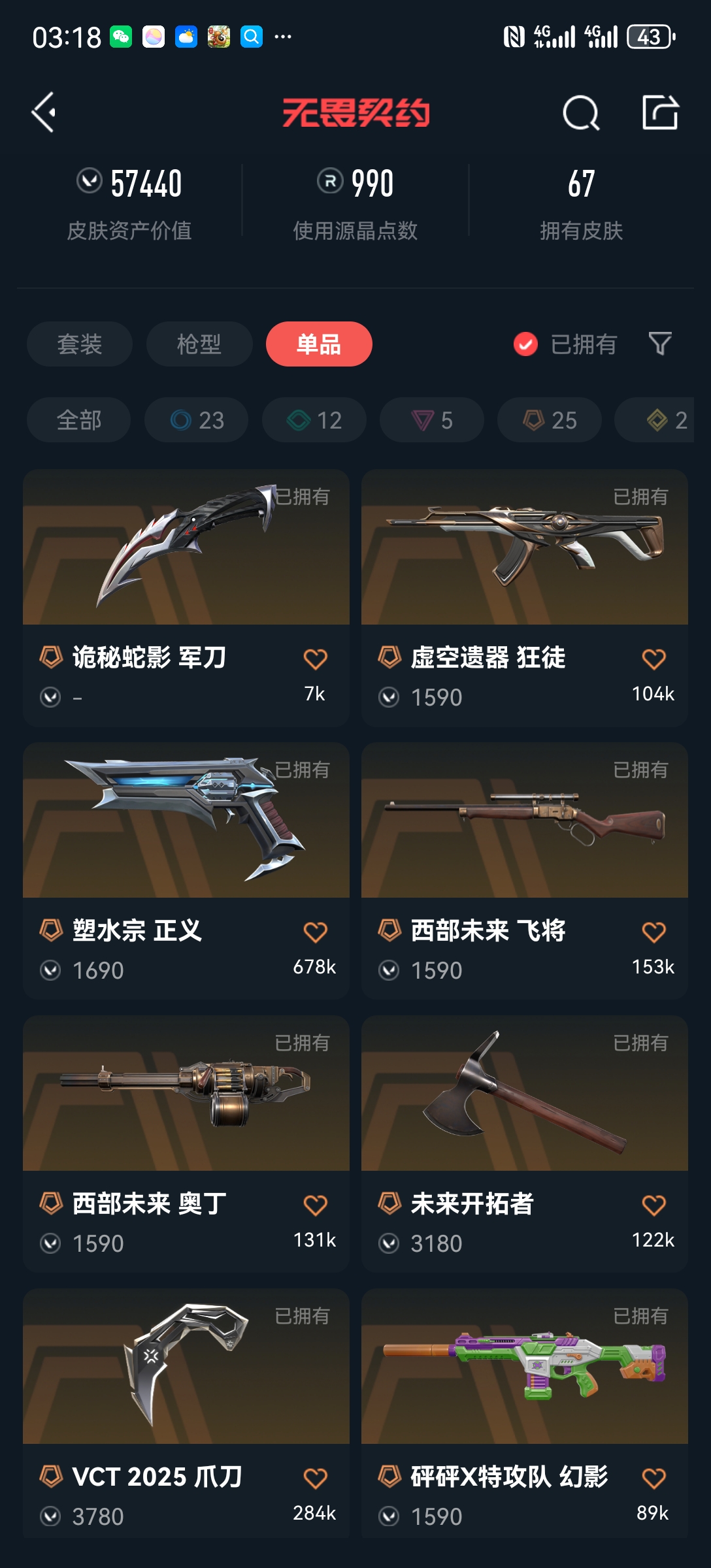
Task: Filter by the blue tier chip 23
Action: click(197, 420)
